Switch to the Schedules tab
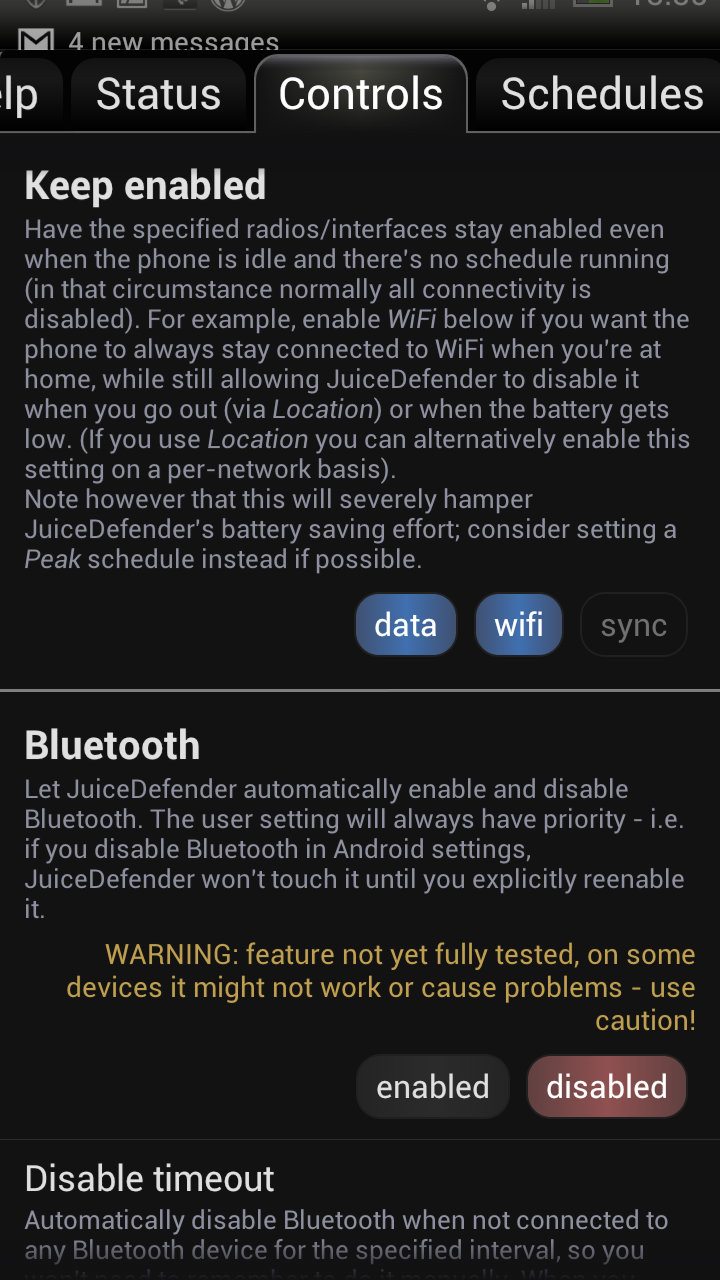 point(601,95)
